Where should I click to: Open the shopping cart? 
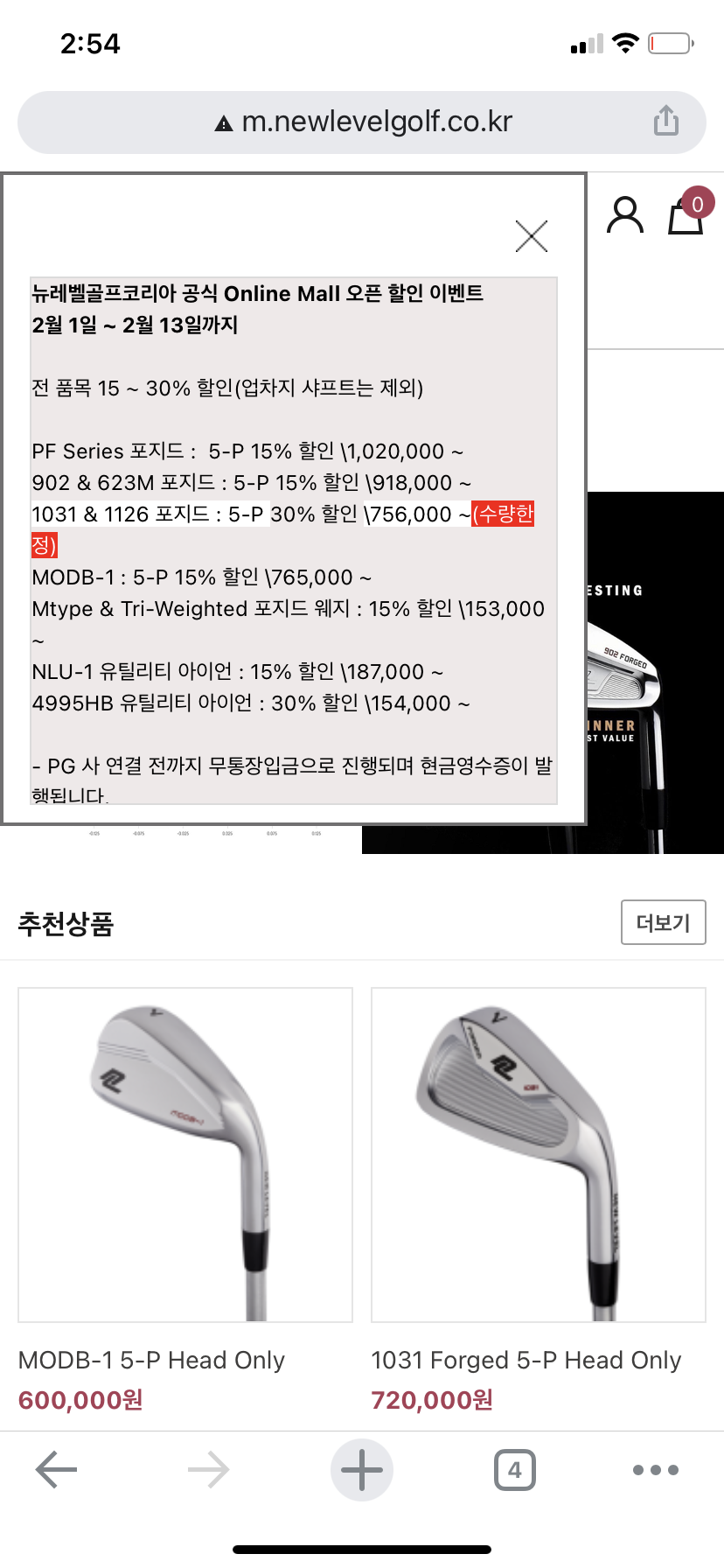tap(686, 215)
